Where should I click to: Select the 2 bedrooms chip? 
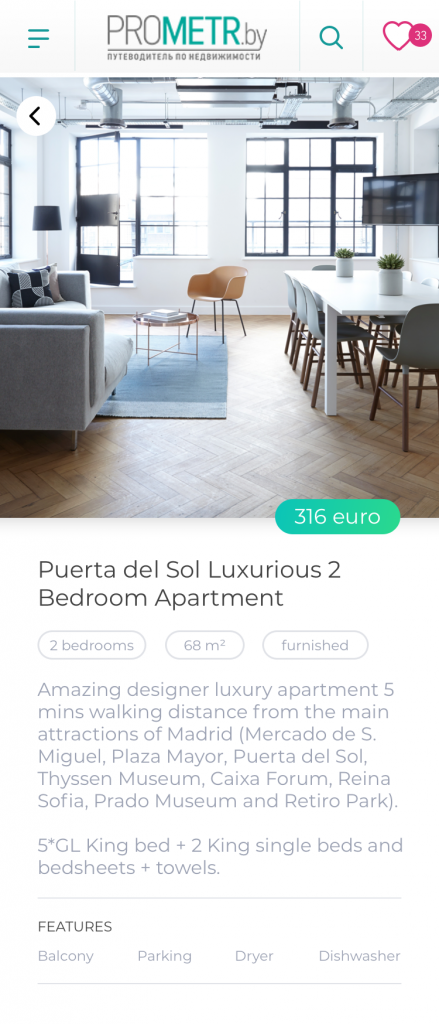tap(92, 645)
